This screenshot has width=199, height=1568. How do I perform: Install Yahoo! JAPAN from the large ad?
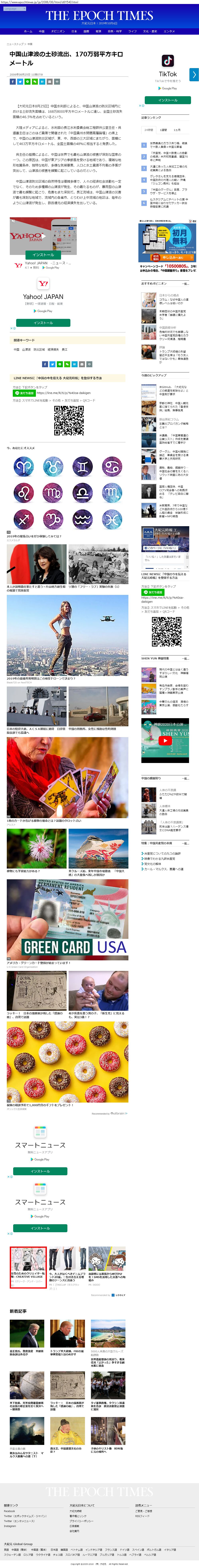click(x=43, y=323)
